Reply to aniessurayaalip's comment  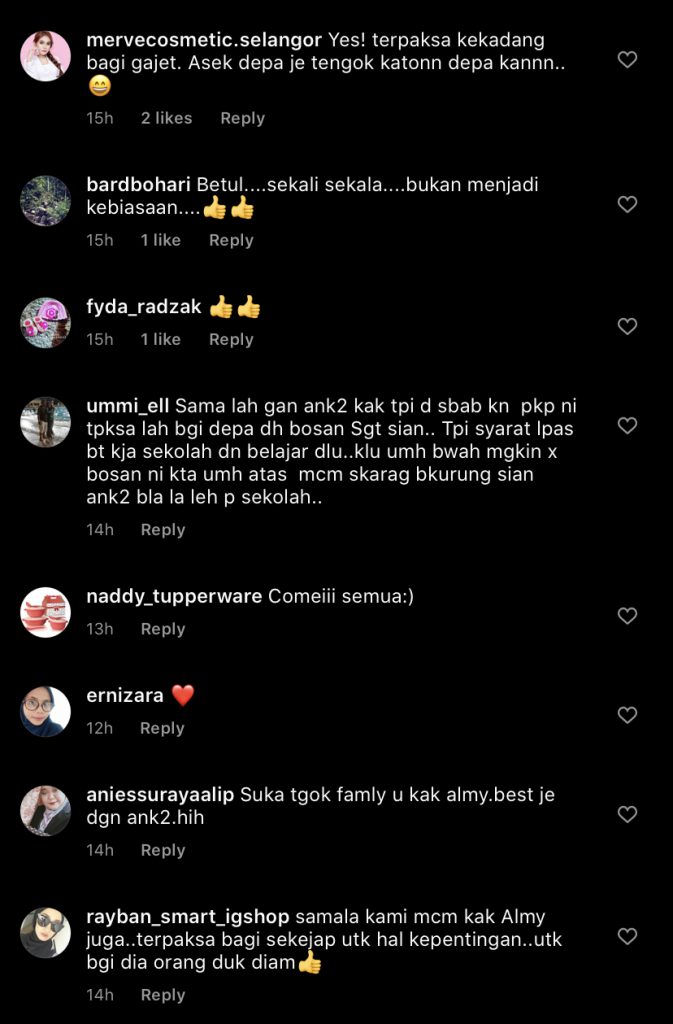163,850
